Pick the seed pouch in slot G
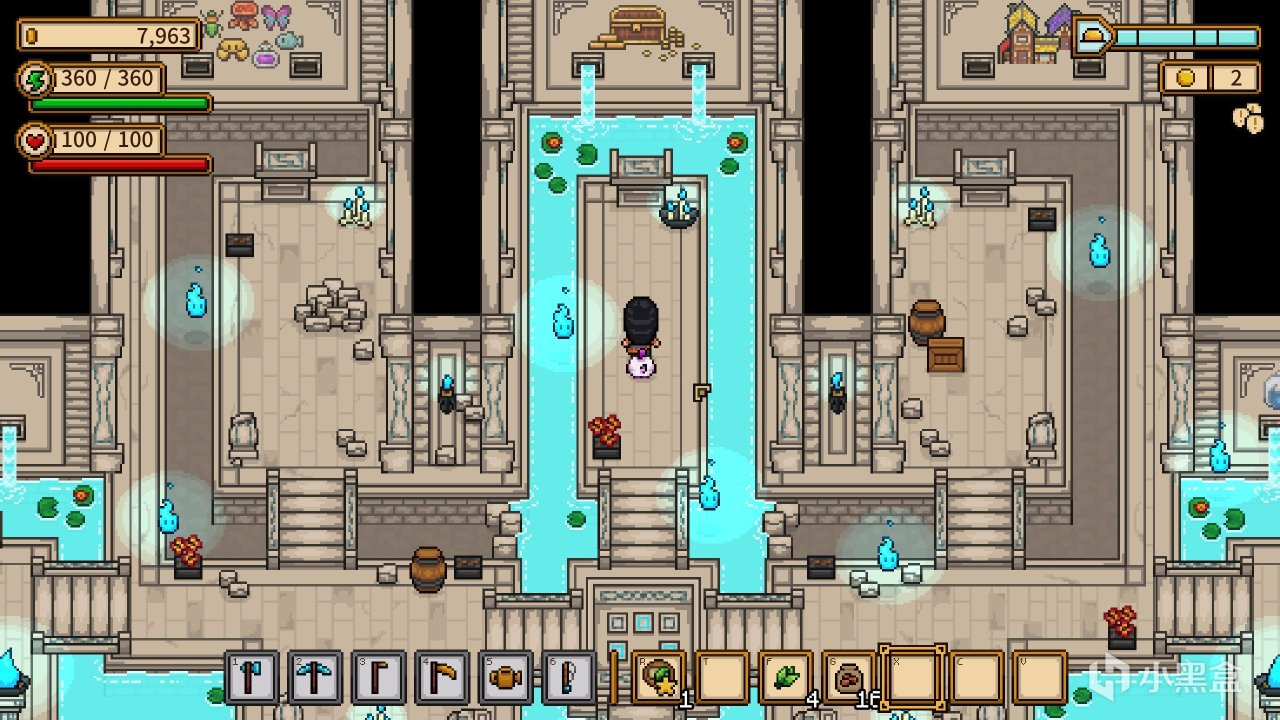The width and height of the screenshot is (1280, 720). point(849,678)
